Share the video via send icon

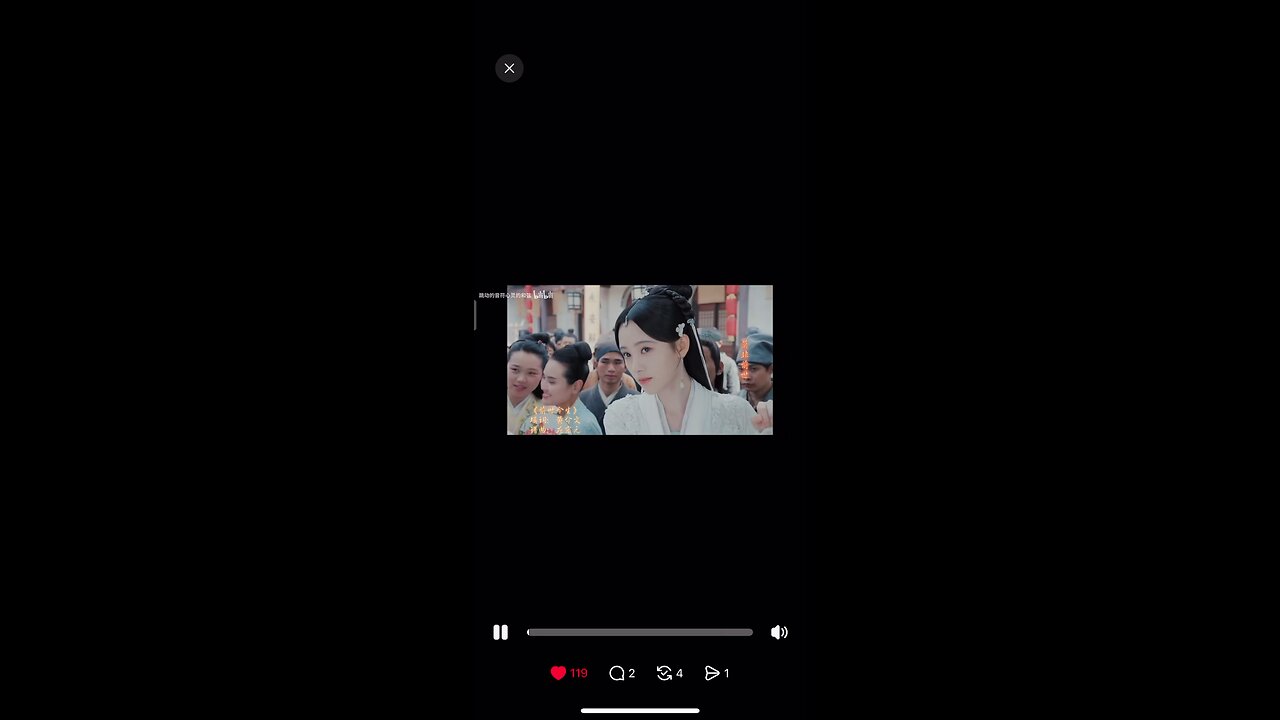pyautogui.click(x=712, y=673)
